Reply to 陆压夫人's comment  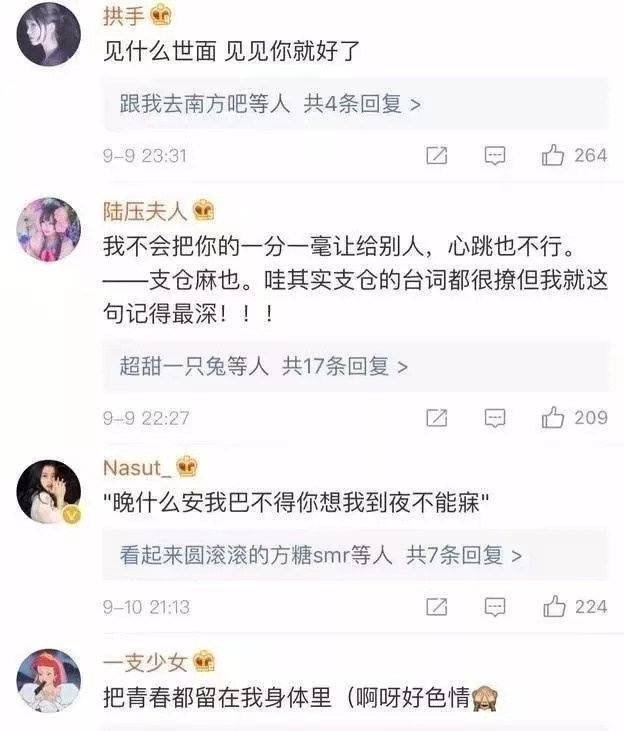pos(495,418)
